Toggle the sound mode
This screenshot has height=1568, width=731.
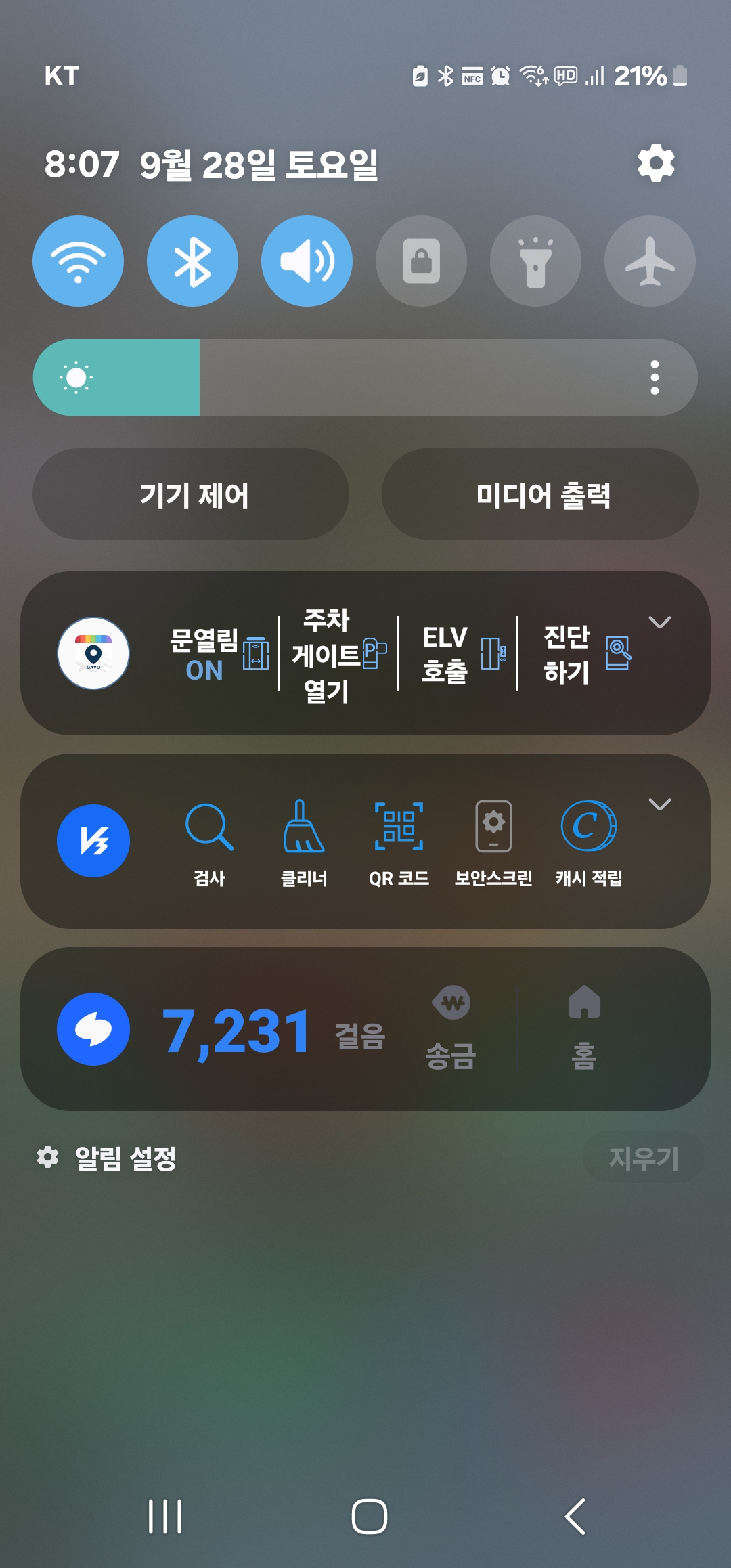307,261
